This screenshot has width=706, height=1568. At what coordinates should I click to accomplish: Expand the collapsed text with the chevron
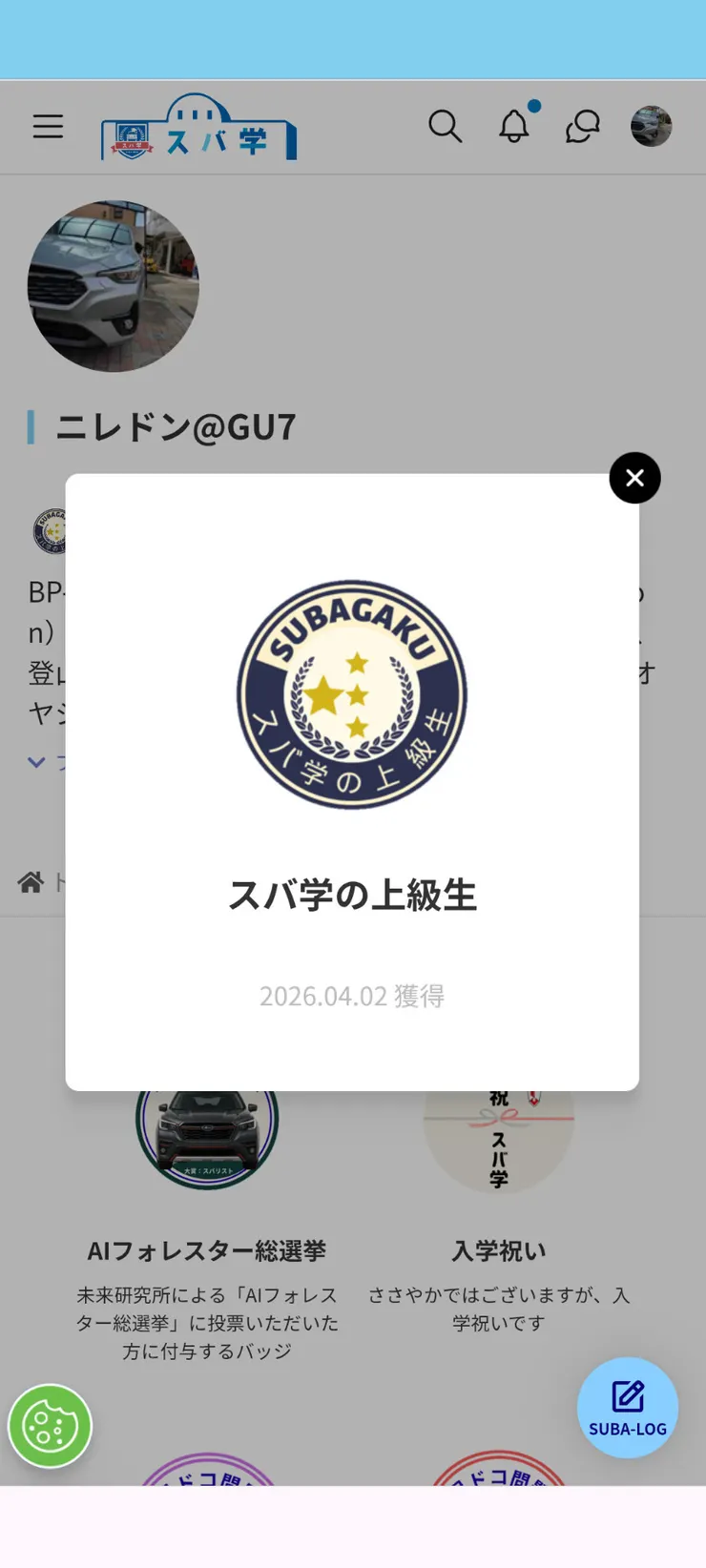tap(35, 761)
